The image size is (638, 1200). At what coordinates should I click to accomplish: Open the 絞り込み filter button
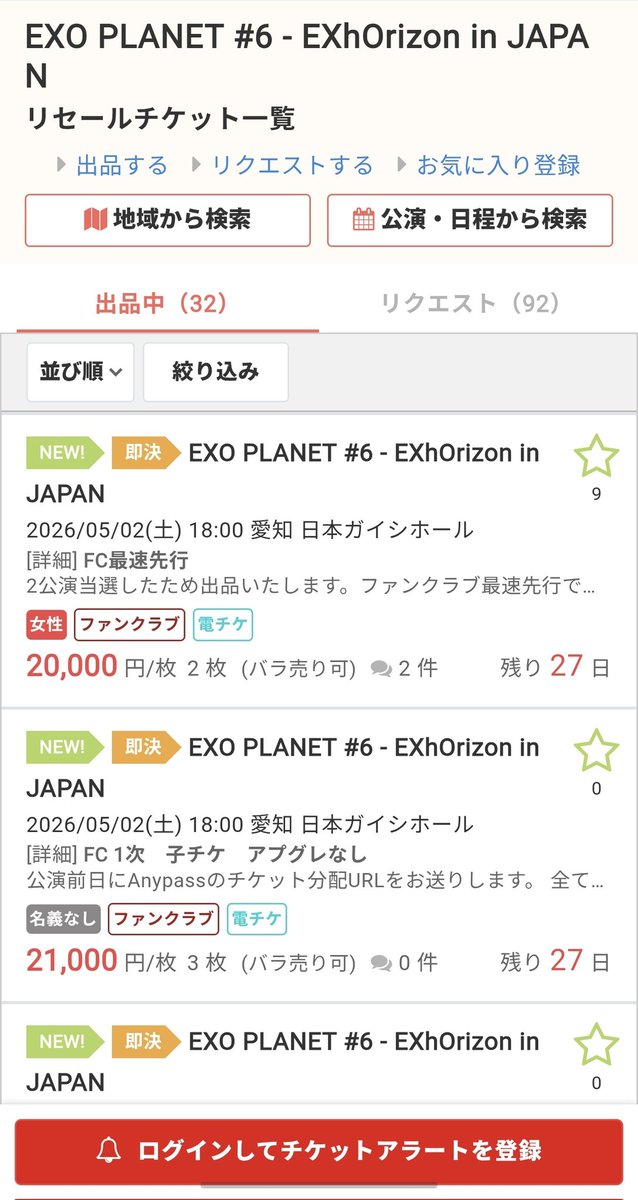coord(216,372)
